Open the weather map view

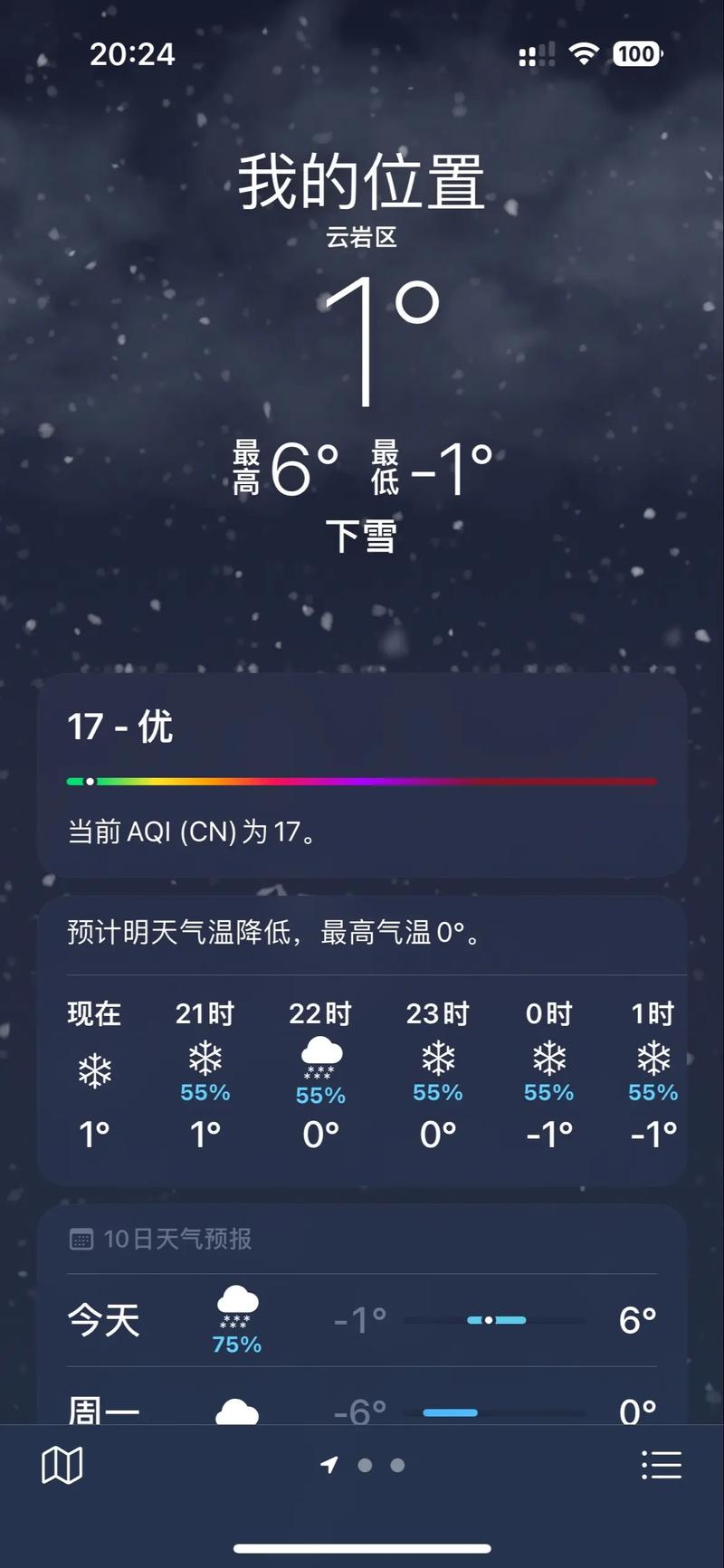pyautogui.click(x=62, y=1465)
